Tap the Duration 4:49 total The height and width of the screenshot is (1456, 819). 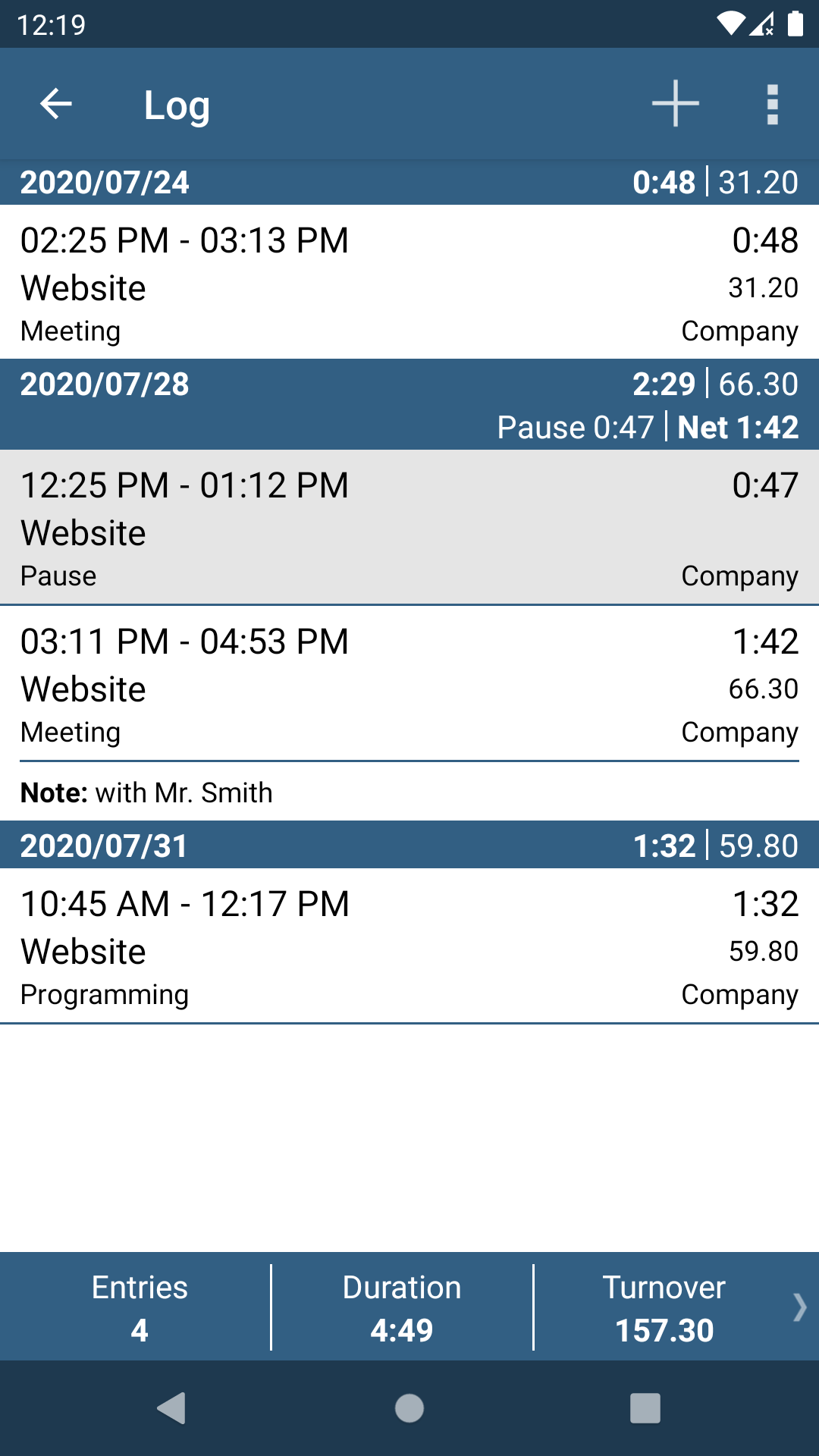point(401,1306)
